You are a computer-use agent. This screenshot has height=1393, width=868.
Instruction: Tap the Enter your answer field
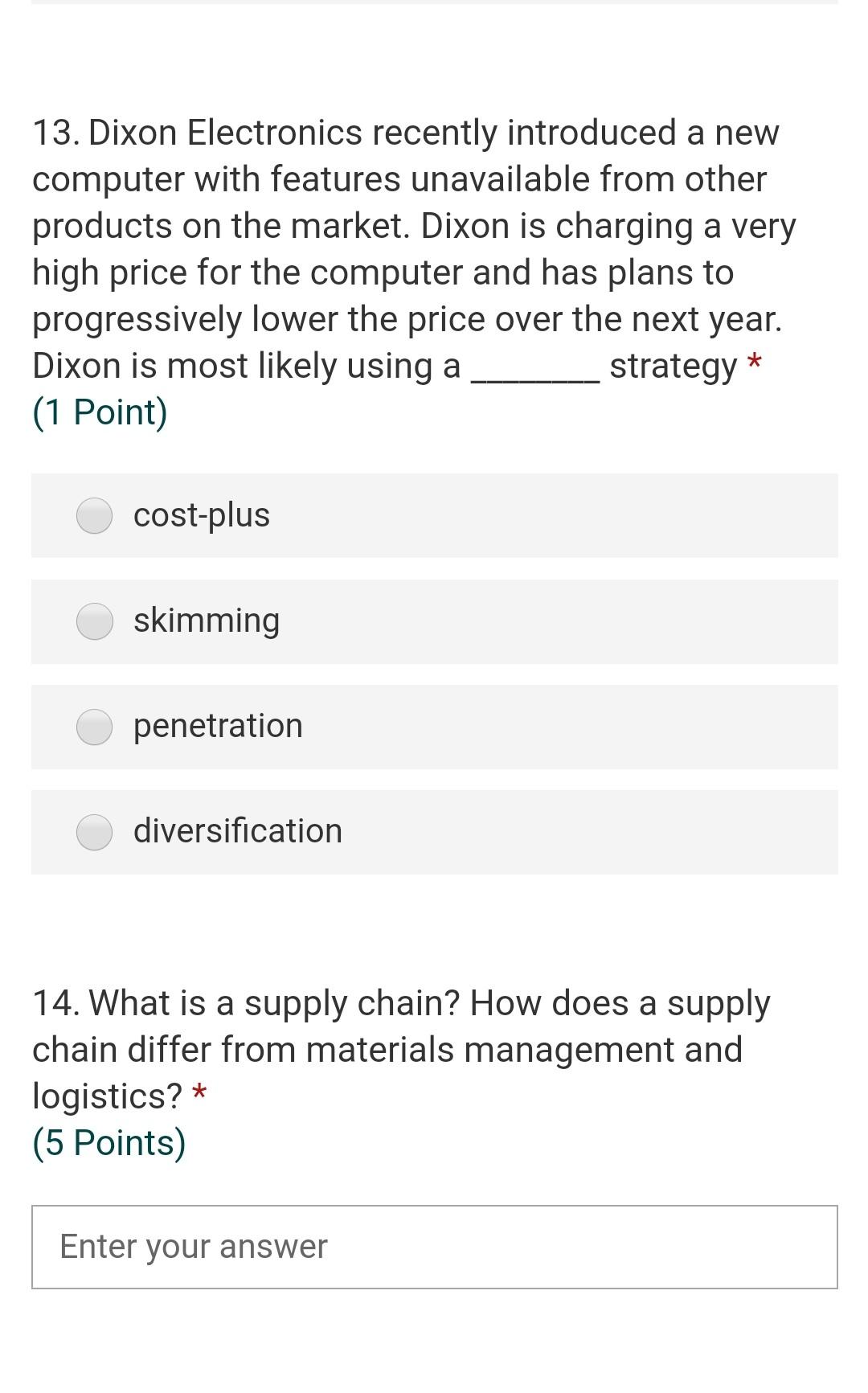click(x=434, y=1247)
